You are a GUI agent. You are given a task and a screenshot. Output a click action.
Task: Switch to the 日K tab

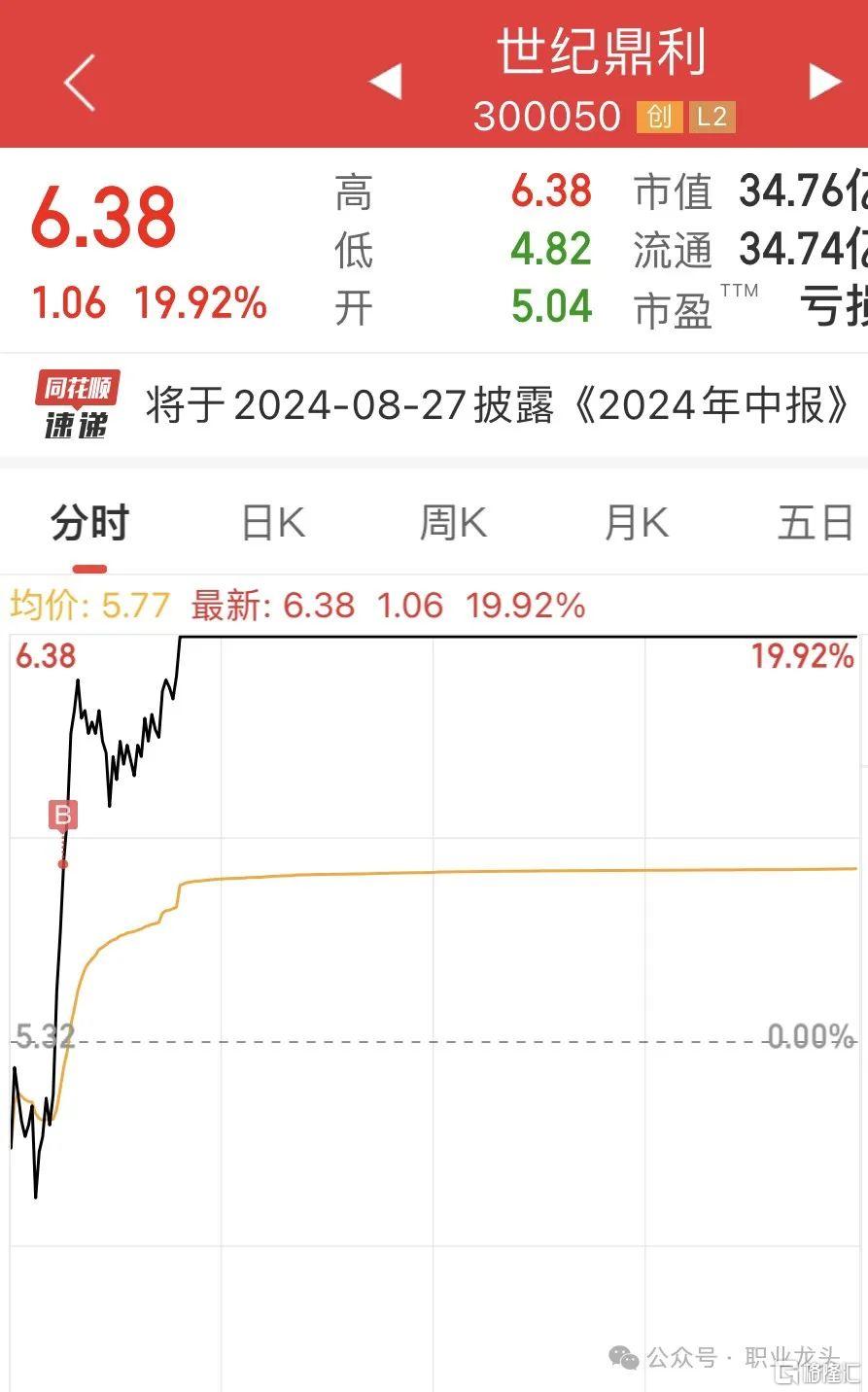(x=272, y=523)
